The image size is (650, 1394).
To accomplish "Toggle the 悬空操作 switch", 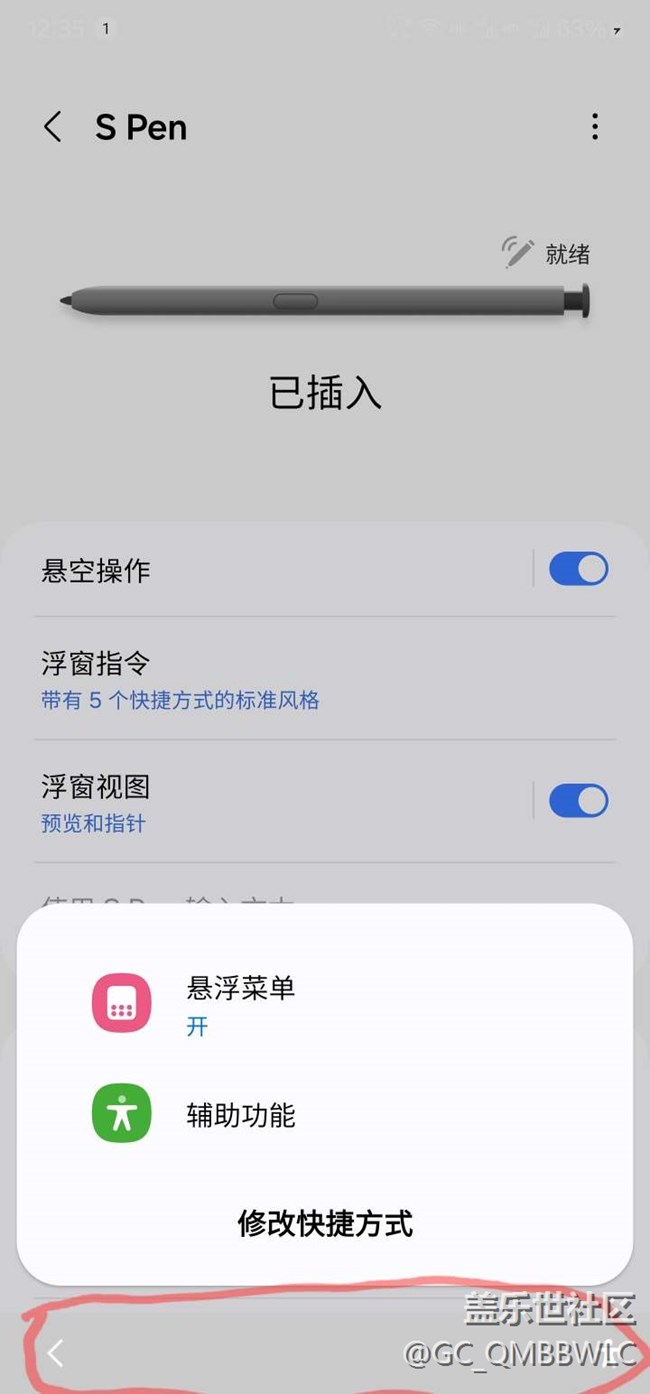I will pyautogui.click(x=578, y=569).
